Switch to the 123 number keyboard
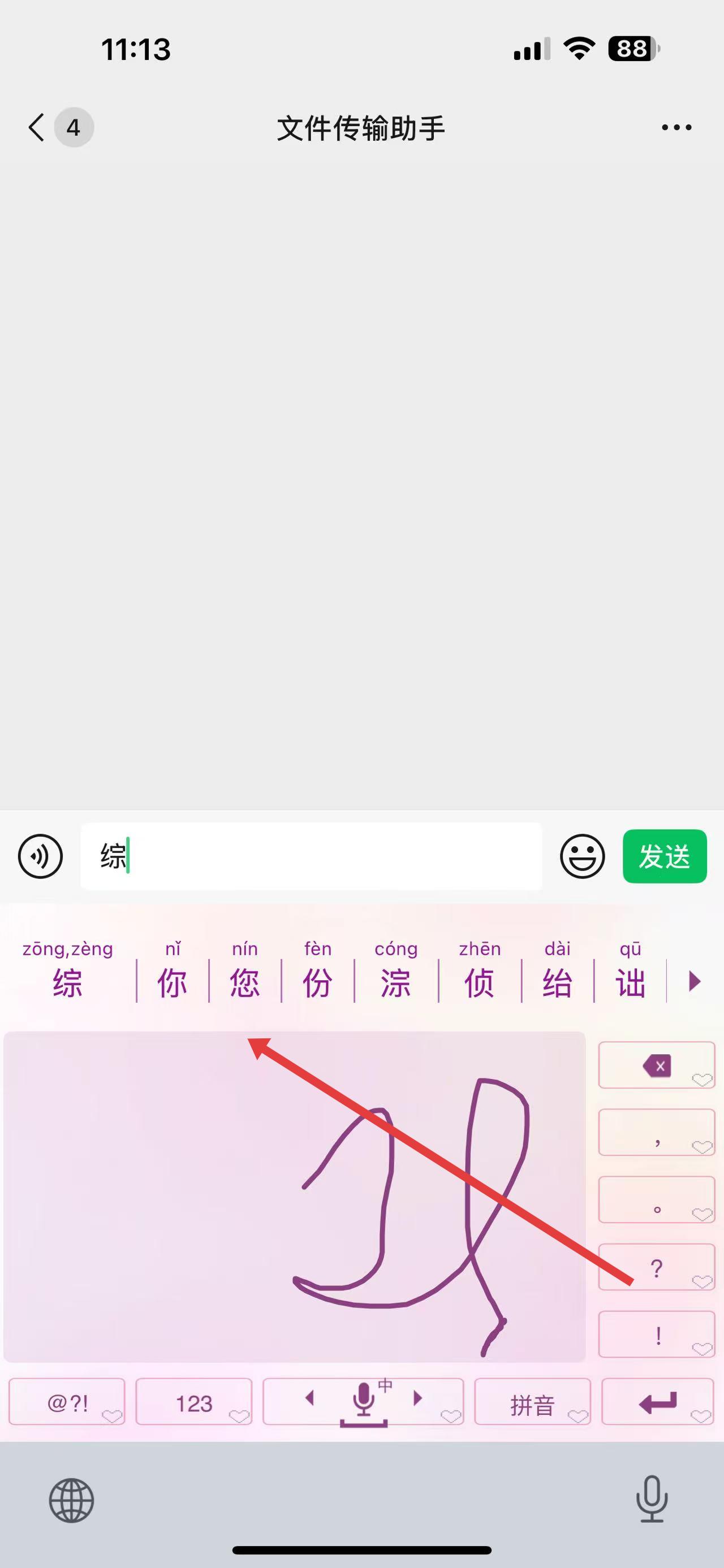The image size is (724, 1568). [x=193, y=1402]
